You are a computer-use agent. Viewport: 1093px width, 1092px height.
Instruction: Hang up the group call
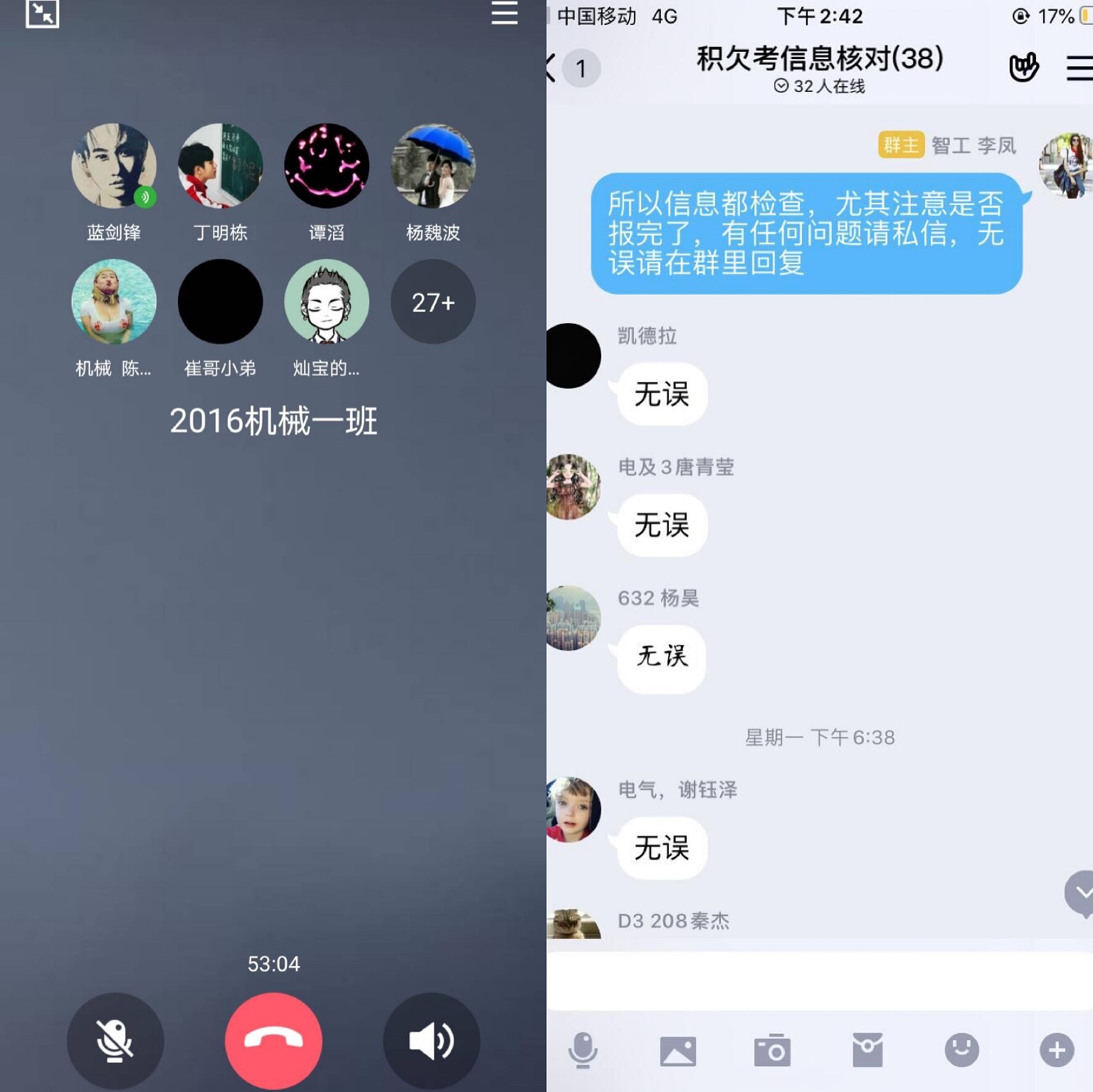[273, 1040]
